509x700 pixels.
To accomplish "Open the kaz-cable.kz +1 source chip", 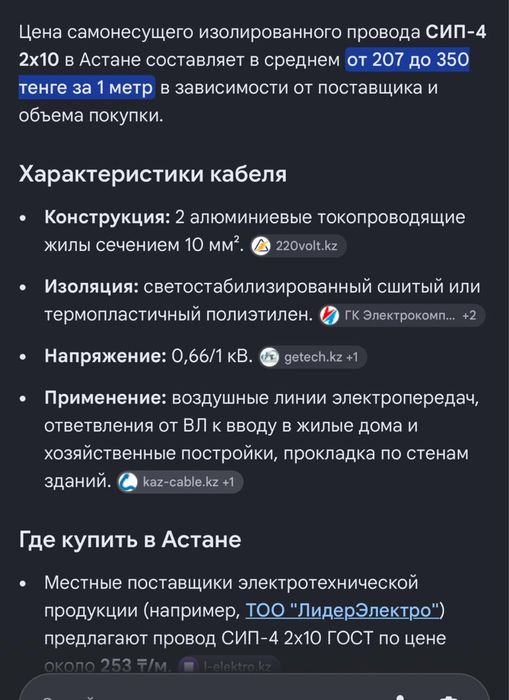I will point(180,482).
